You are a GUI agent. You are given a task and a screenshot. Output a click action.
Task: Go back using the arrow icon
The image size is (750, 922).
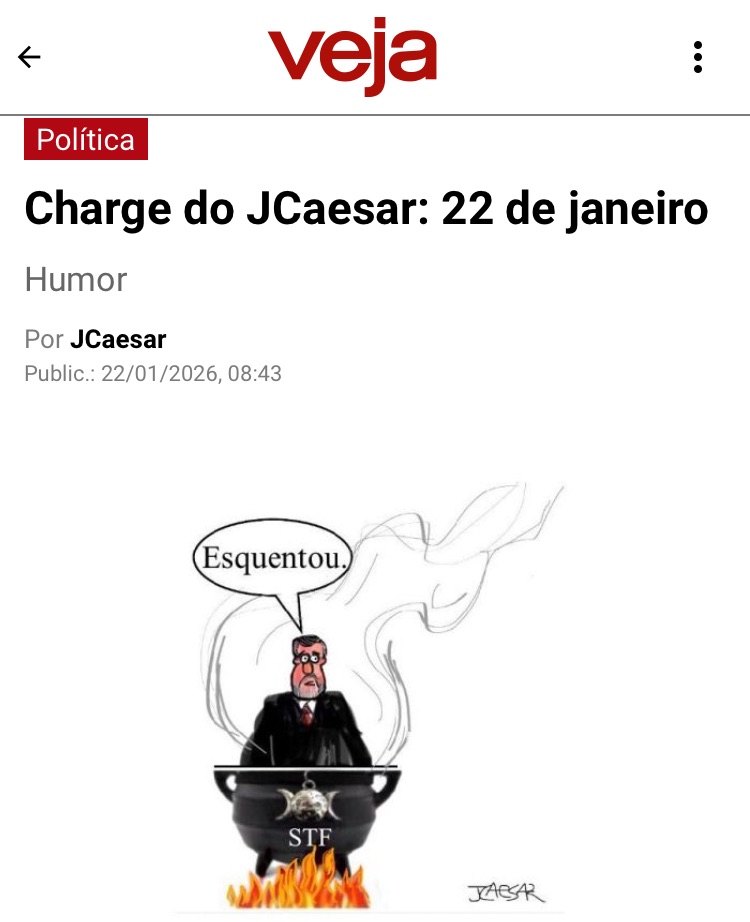(x=30, y=57)
